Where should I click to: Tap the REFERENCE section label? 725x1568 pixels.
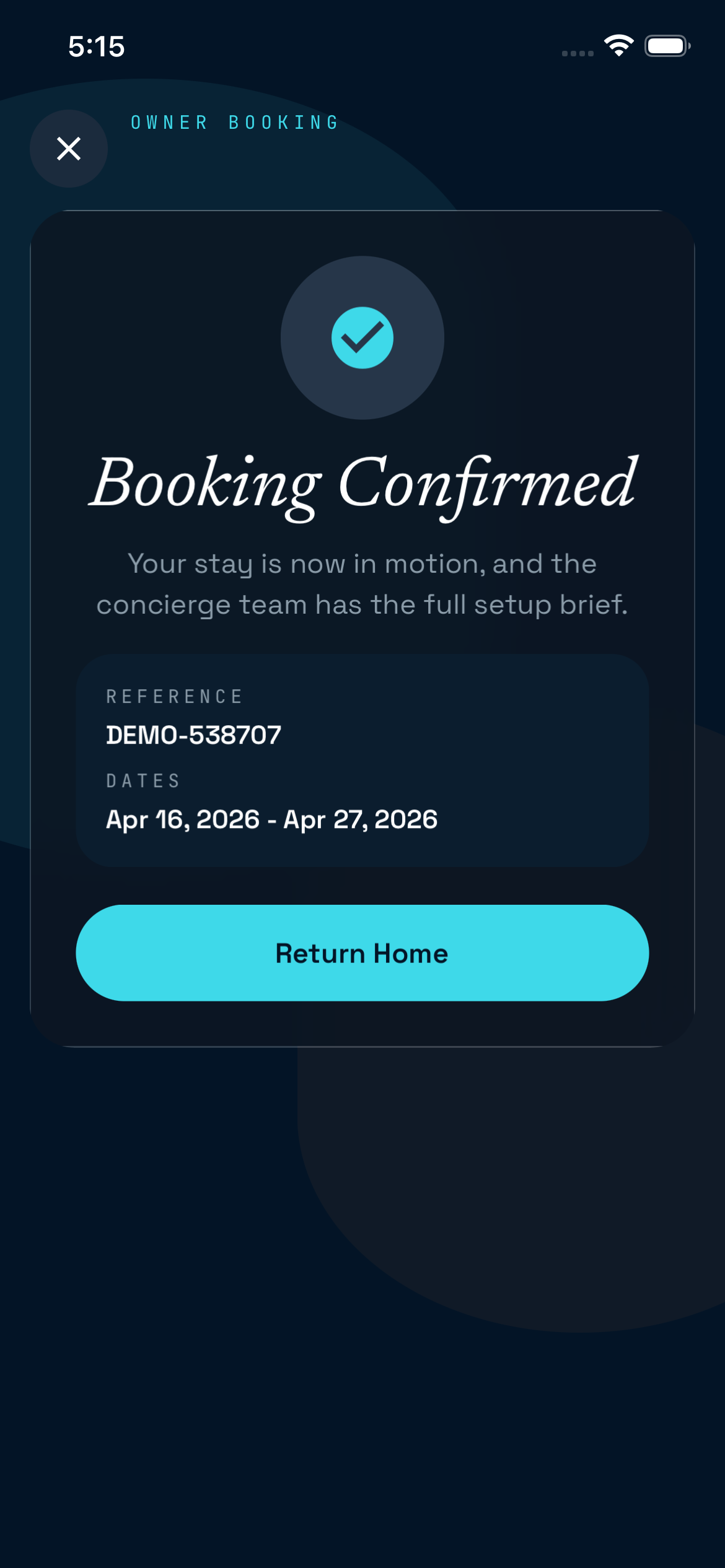point(175,695)
